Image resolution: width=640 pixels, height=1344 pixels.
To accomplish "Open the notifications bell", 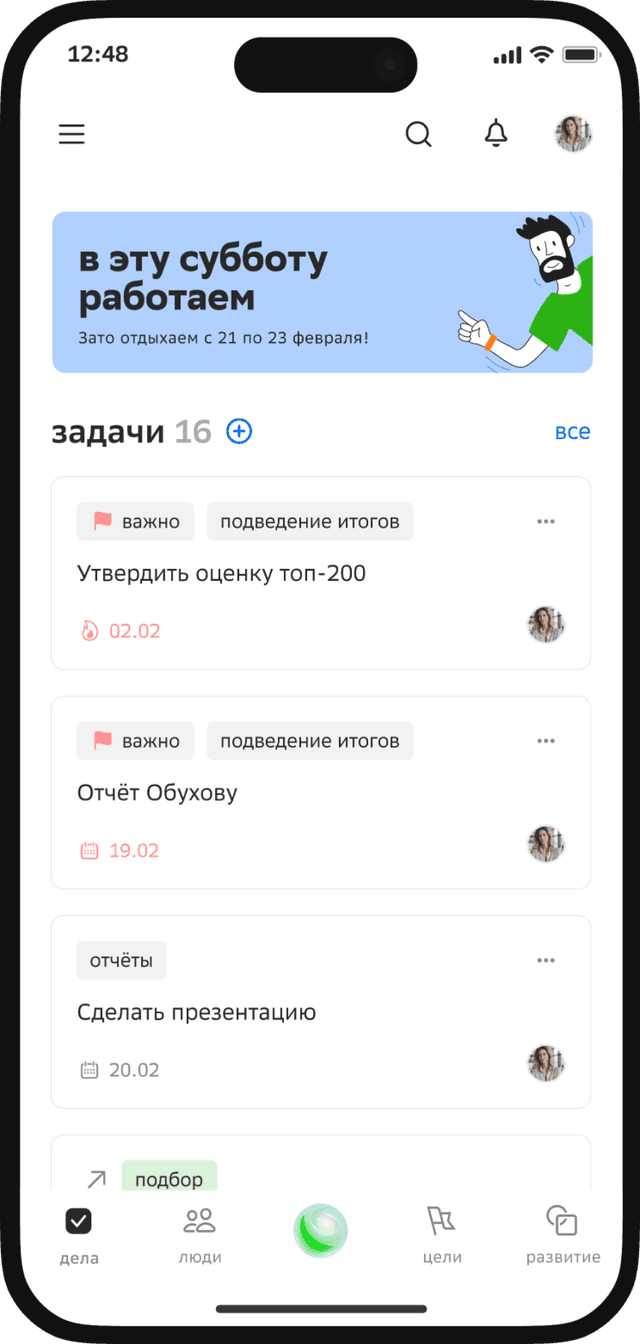I will point(496,134).
